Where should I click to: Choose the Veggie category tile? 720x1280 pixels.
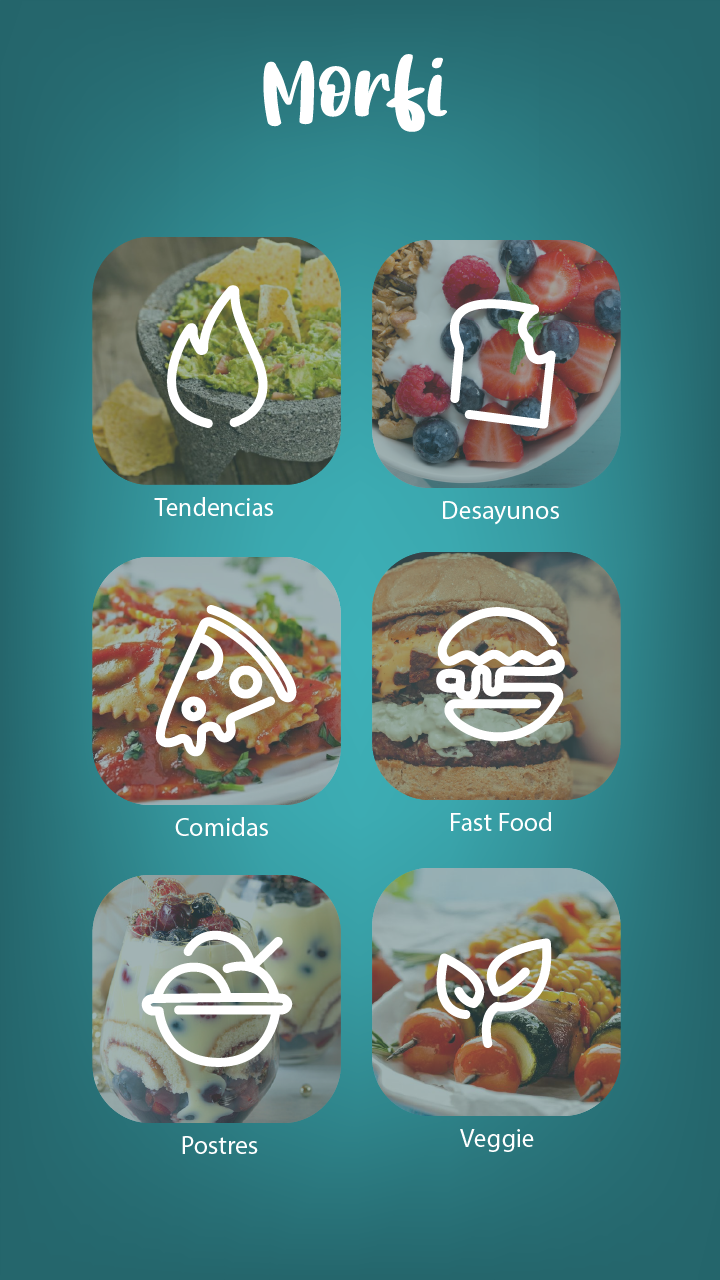(x=496, y=992)
